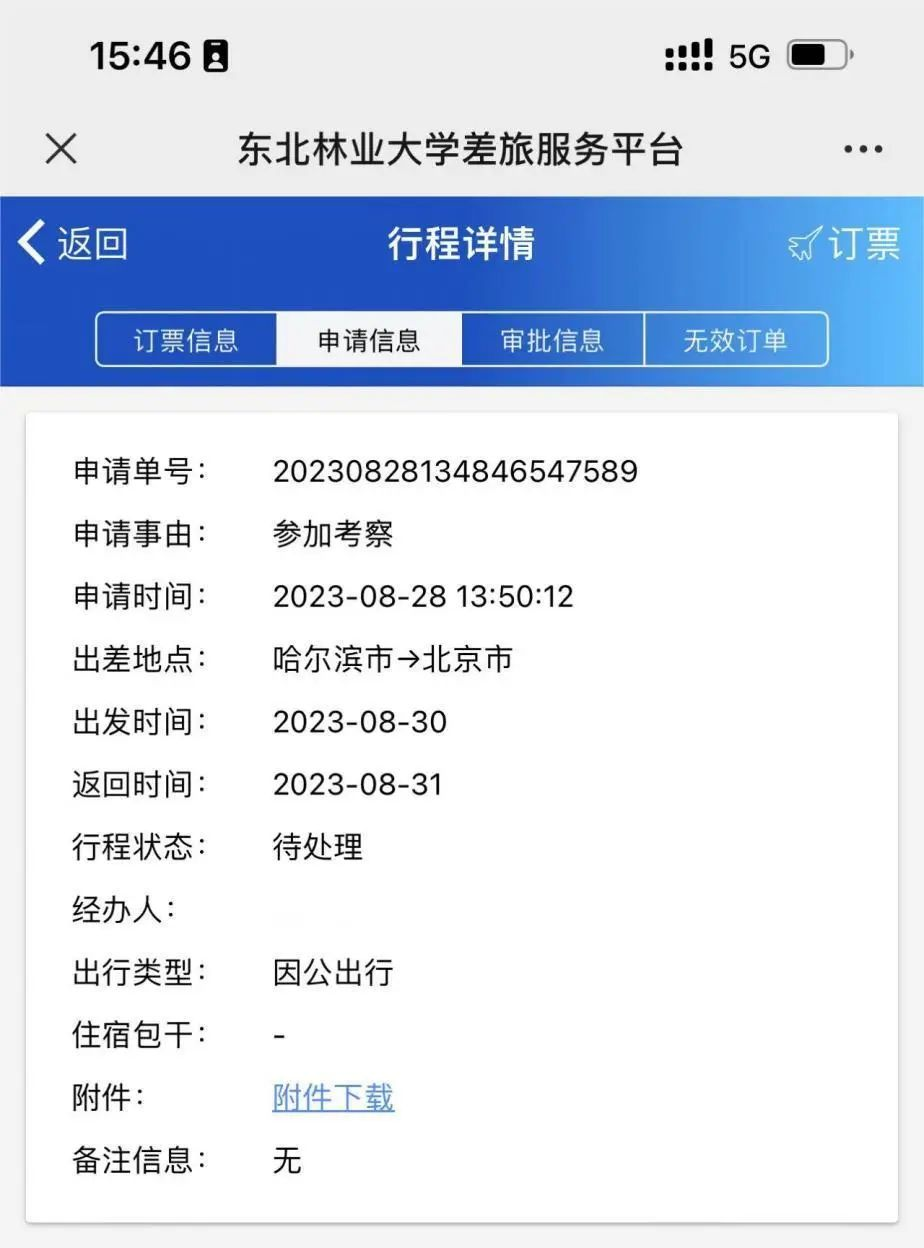The height and width of the screenshot is (1248, 924).
Task: Open the 无效订单 tab
Action: click(735, 340)
